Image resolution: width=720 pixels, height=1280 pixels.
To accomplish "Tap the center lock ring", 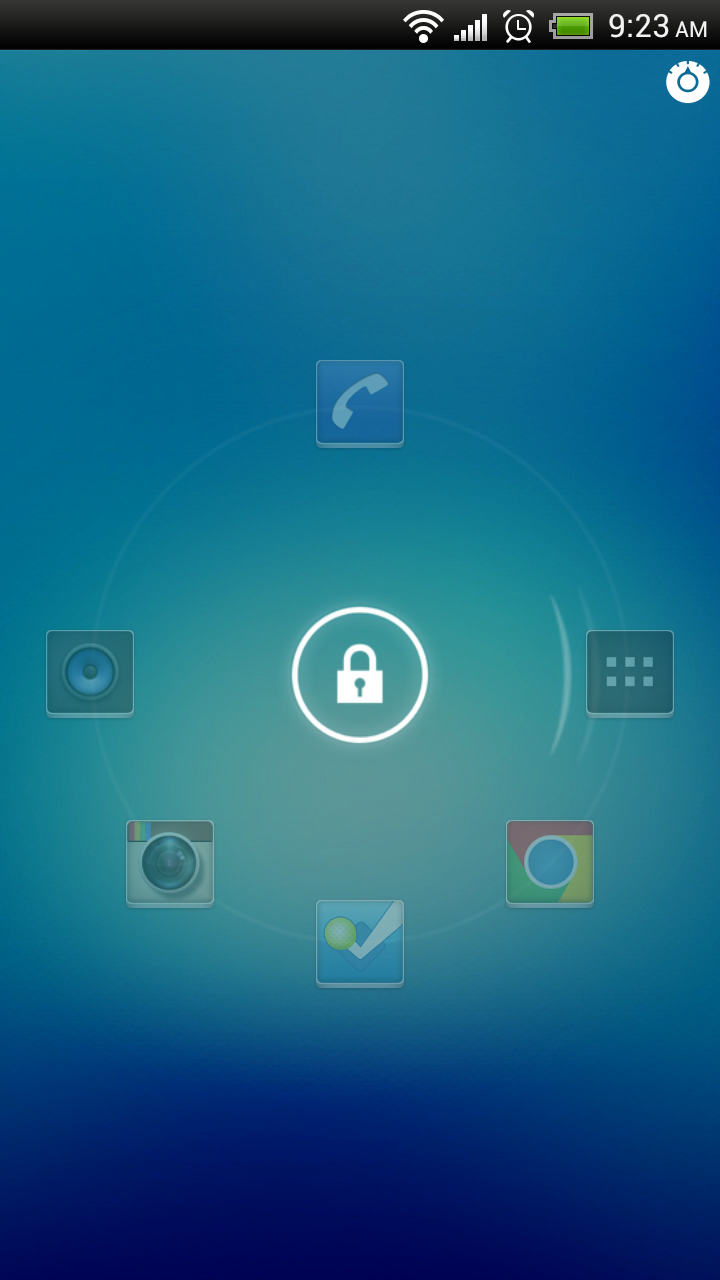I will 360,675.
